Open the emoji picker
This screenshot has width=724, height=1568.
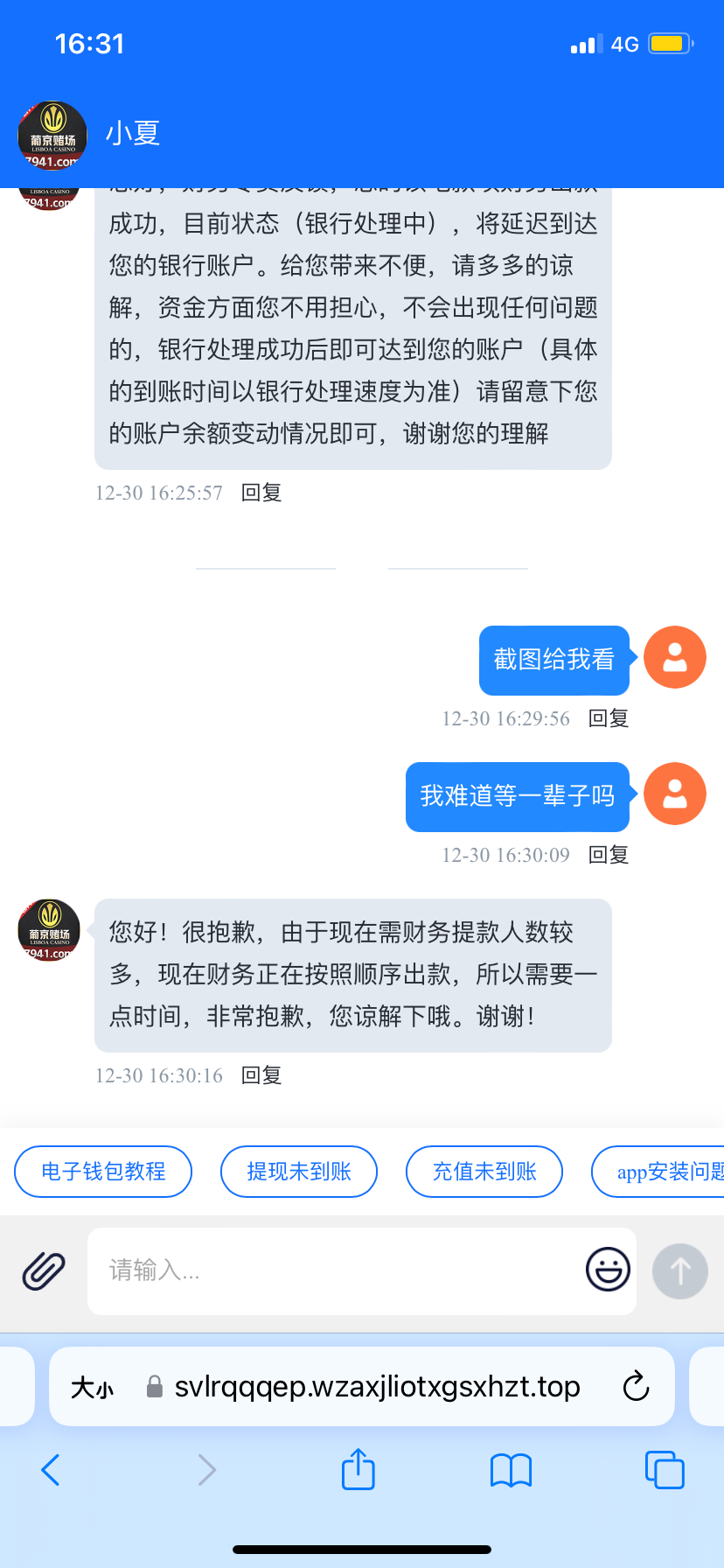point(608,1270)
